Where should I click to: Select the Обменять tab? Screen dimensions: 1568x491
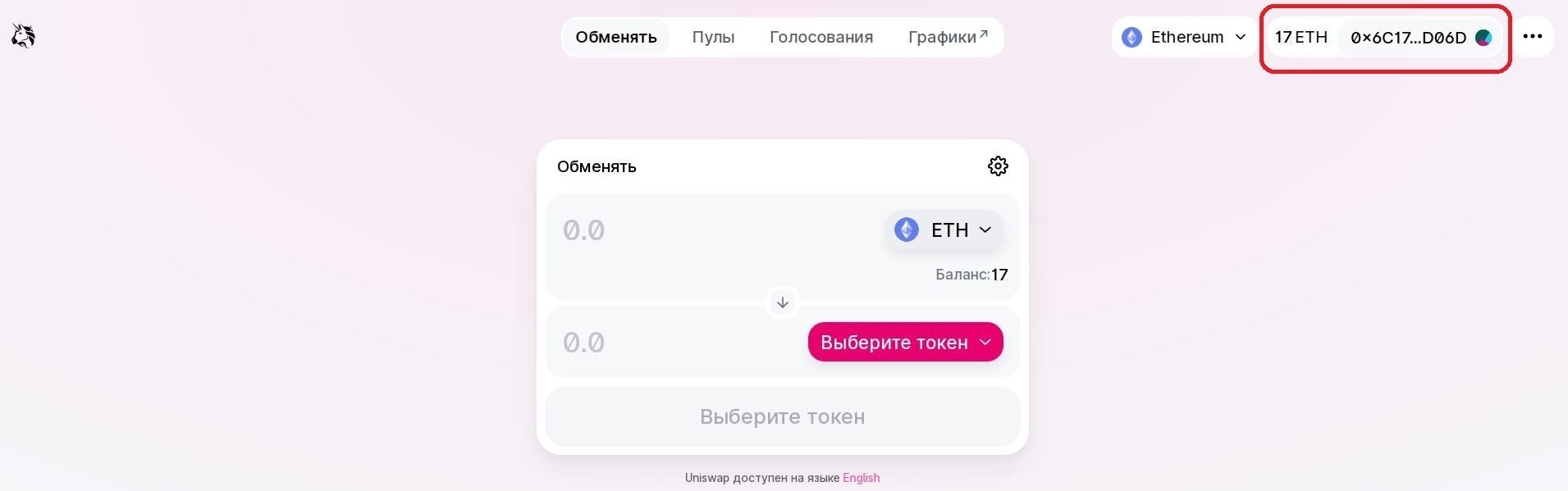point(615,38)
